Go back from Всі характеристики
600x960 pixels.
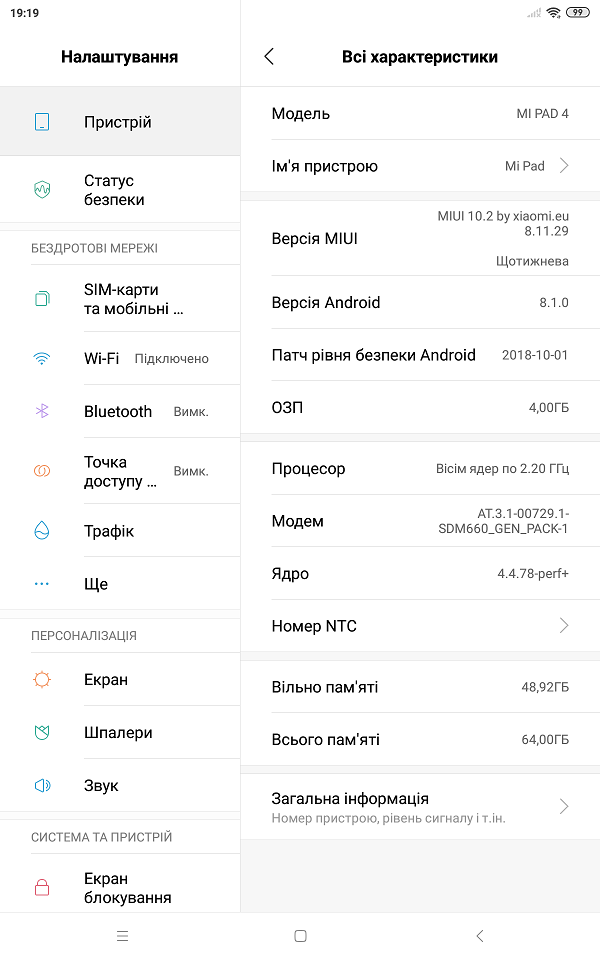(x=269, y=57)
